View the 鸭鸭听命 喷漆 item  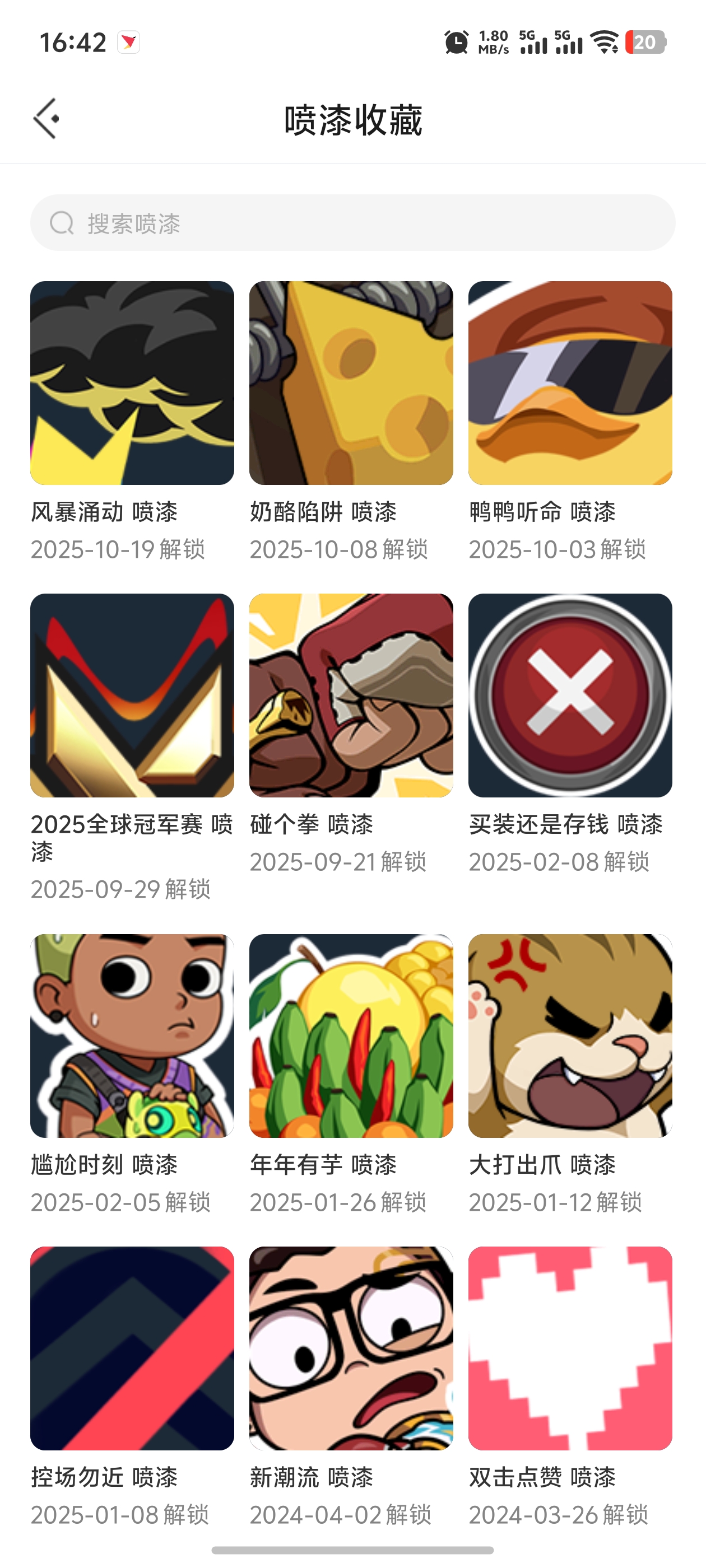[x=570, y=383]
